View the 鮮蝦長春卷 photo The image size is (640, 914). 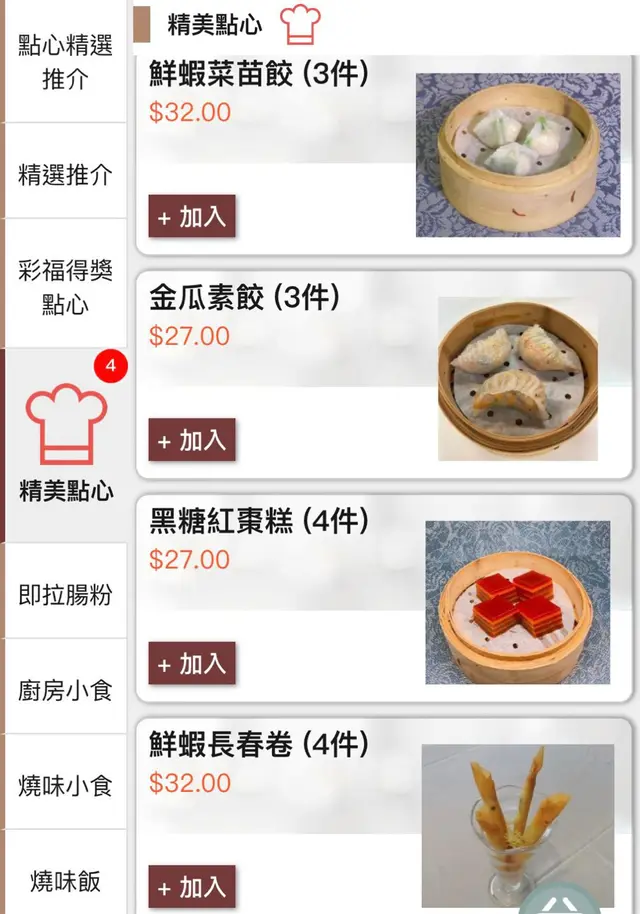coord(518,825)
